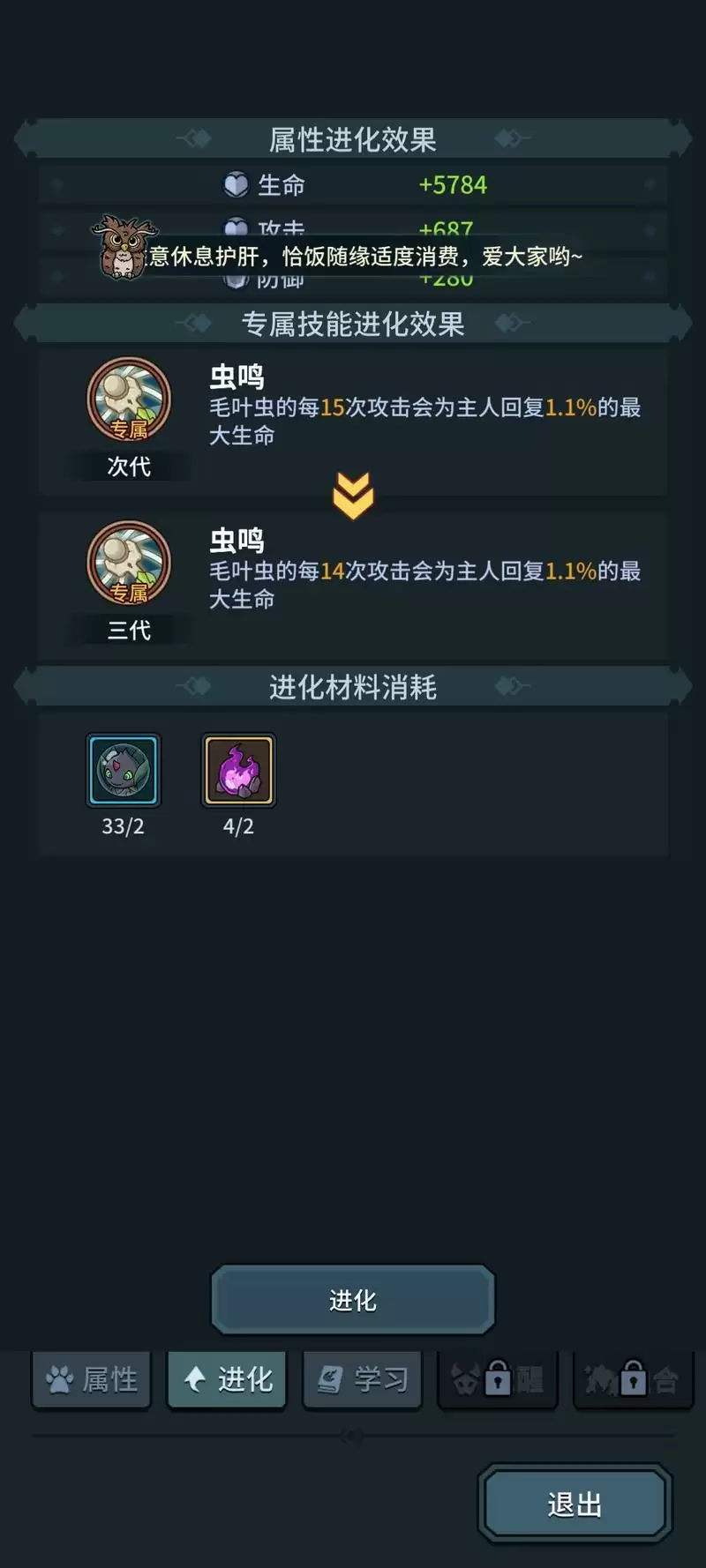The height and width of the screenshot is (1568, 706).
Task: Open the 学习 tab
Action: click(x=362, y=1380)
